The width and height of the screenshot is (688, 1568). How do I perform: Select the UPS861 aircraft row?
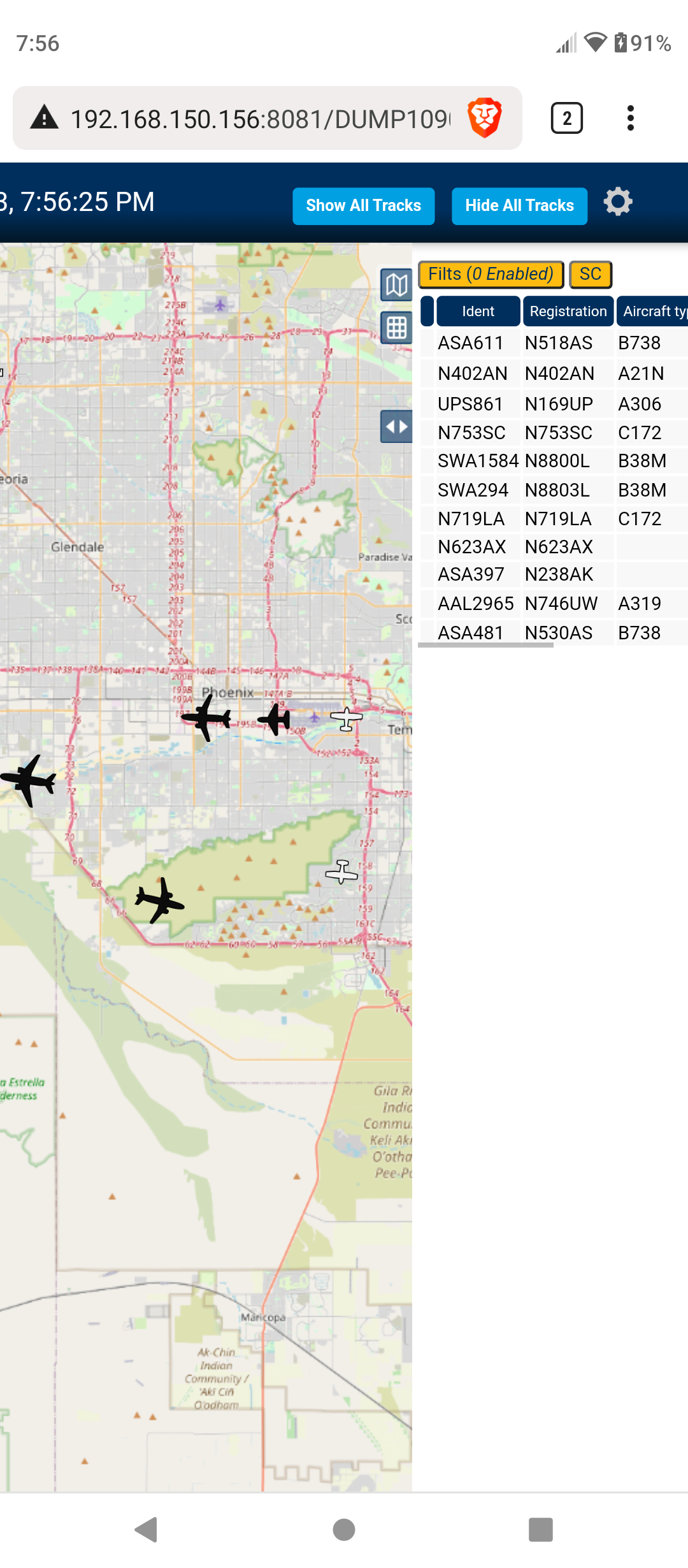coord(554,404)
